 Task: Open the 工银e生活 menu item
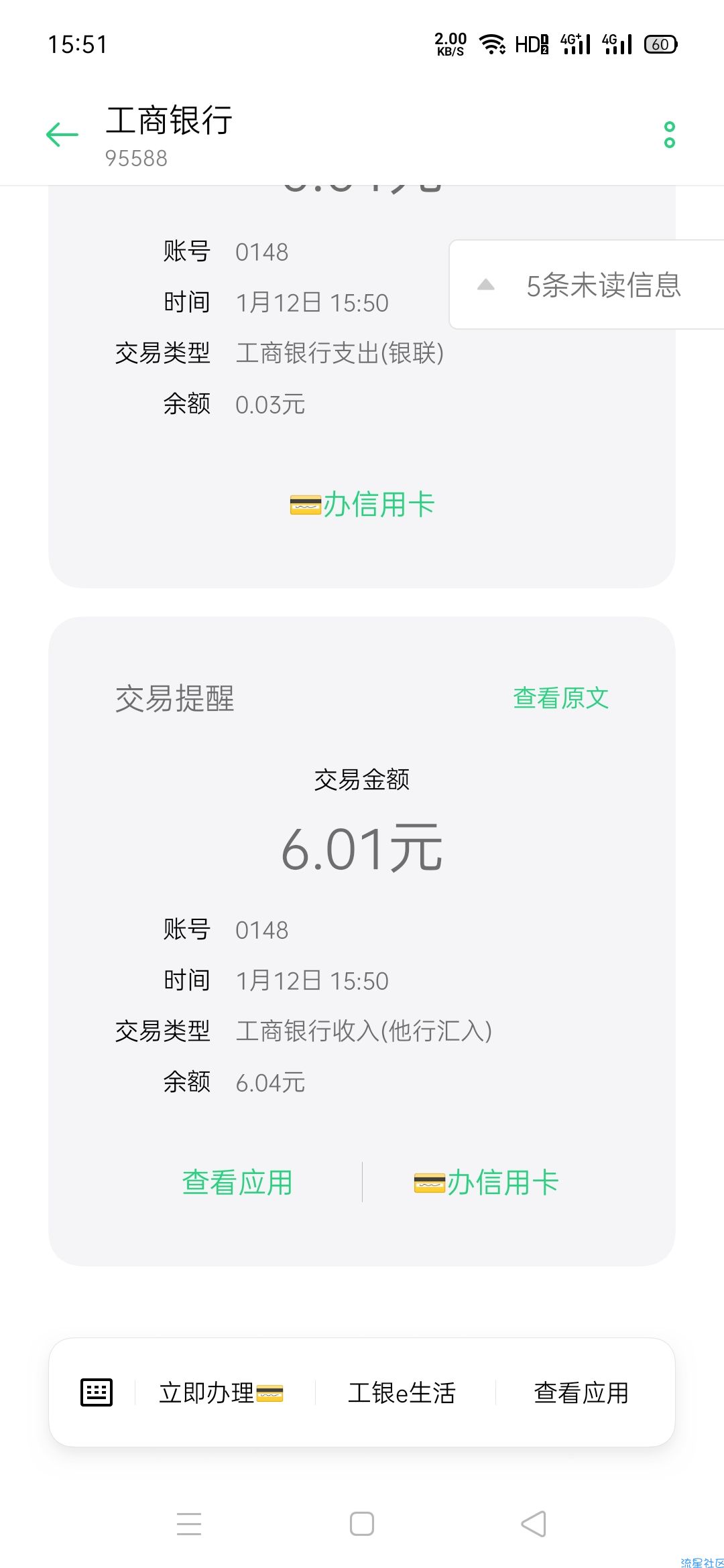tap(402, 1393)
